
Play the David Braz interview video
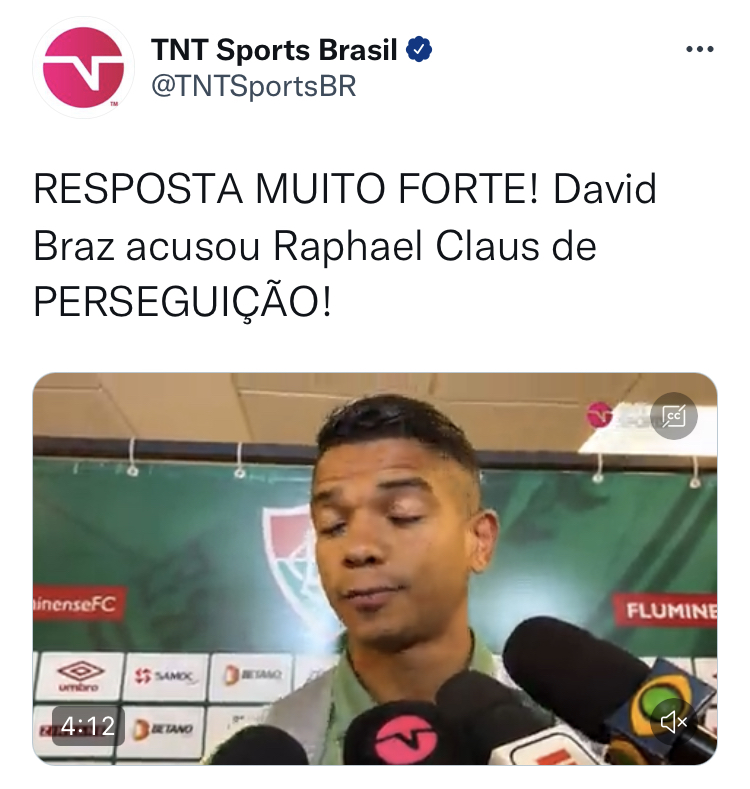tap(375, 568)
